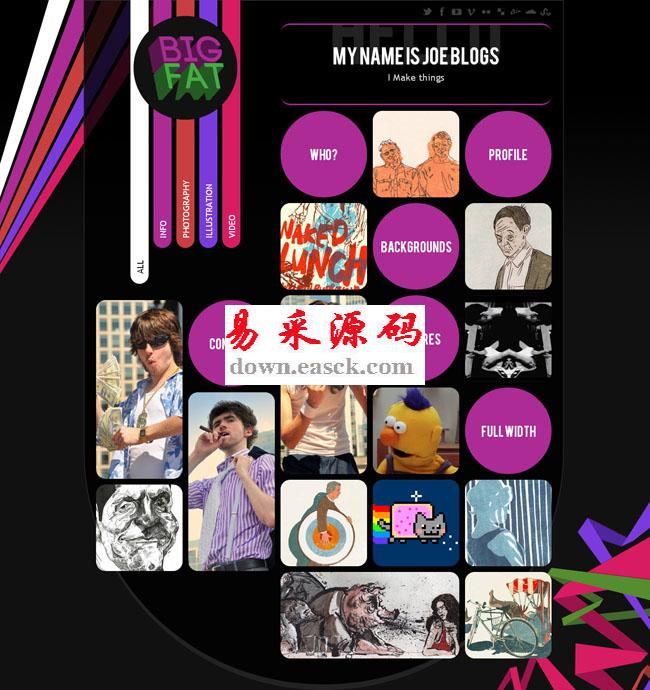The width and height of the screenshot is (650, 690).
Task: Open the Who? circle
Action: 323,154
